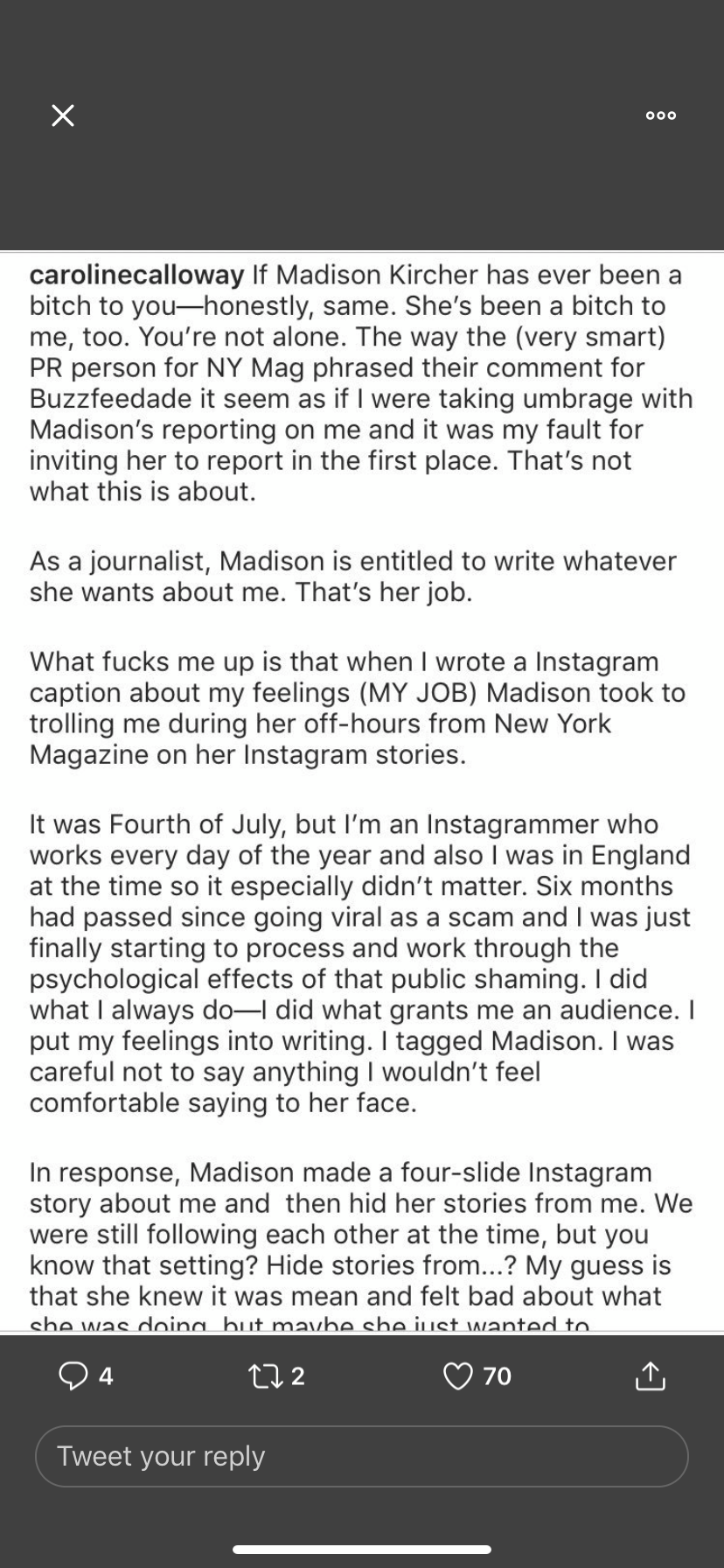This screenshot has height=1568, width=724.
Task: Open the three-dot overflow menu
Action: click(660, 115)
